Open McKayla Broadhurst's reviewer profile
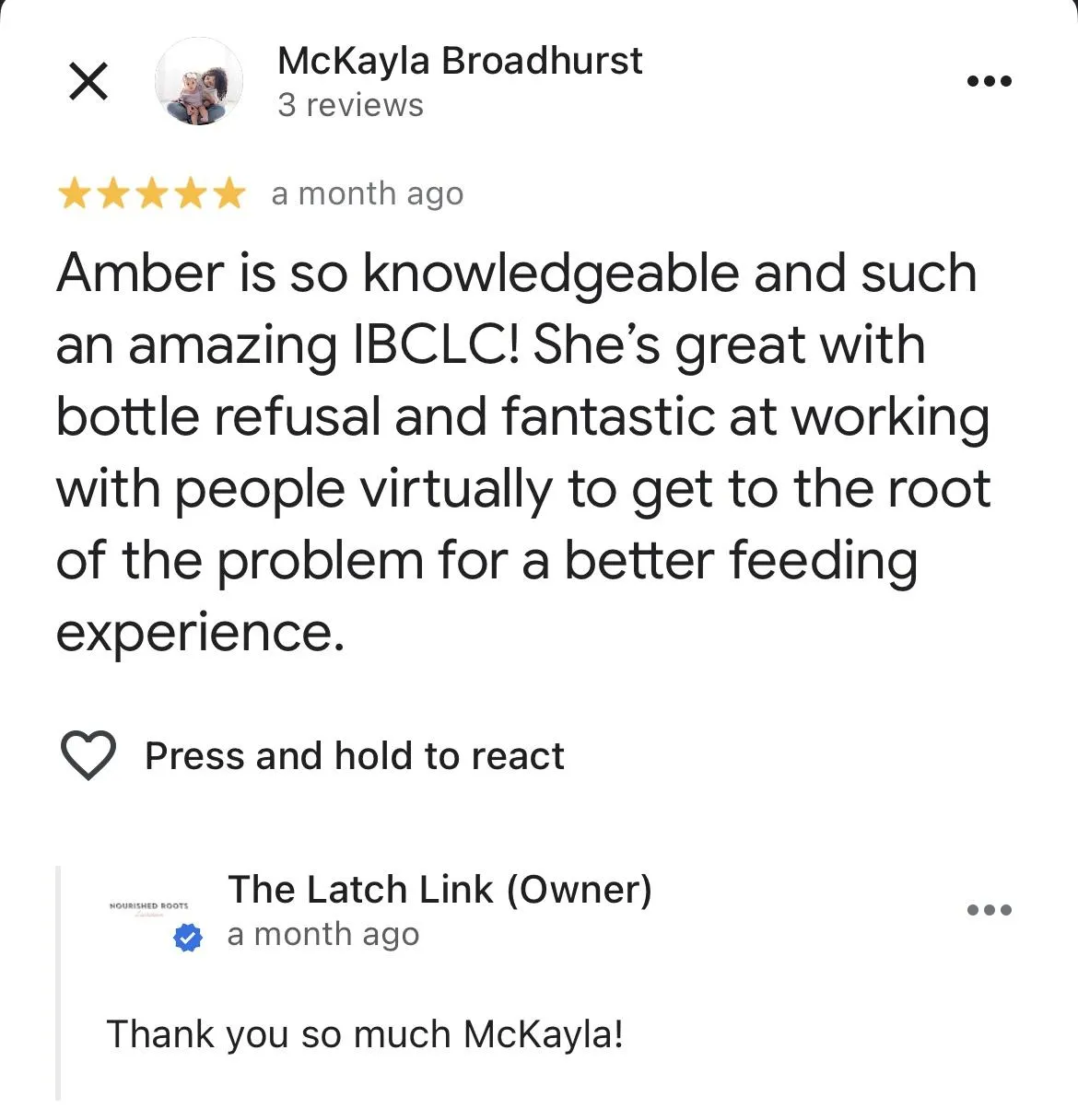Image resolution: width=1078 pixels, height=1120 pixels. click(x=459, y=62)
